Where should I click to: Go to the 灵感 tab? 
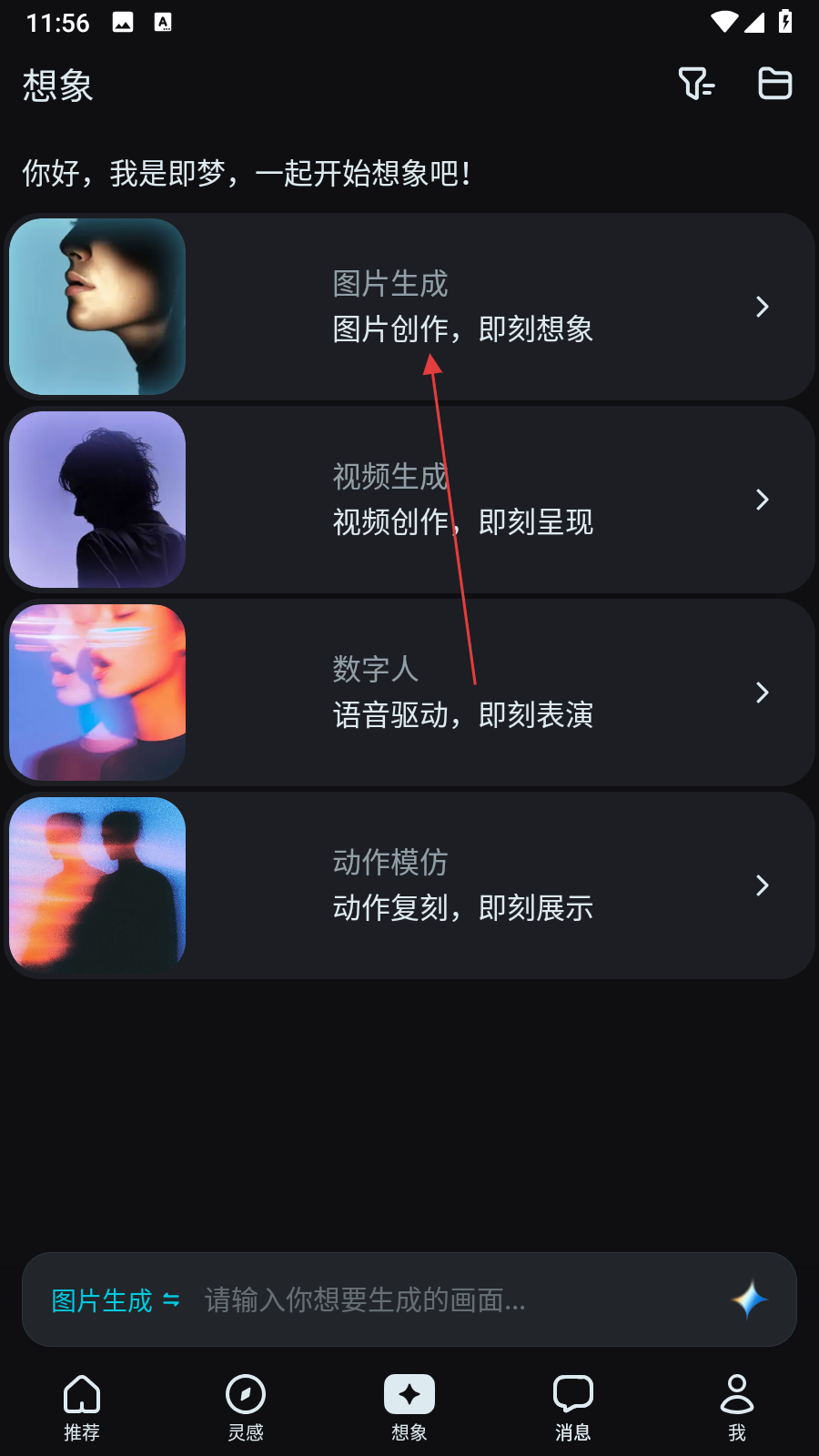coord(246,1407)
